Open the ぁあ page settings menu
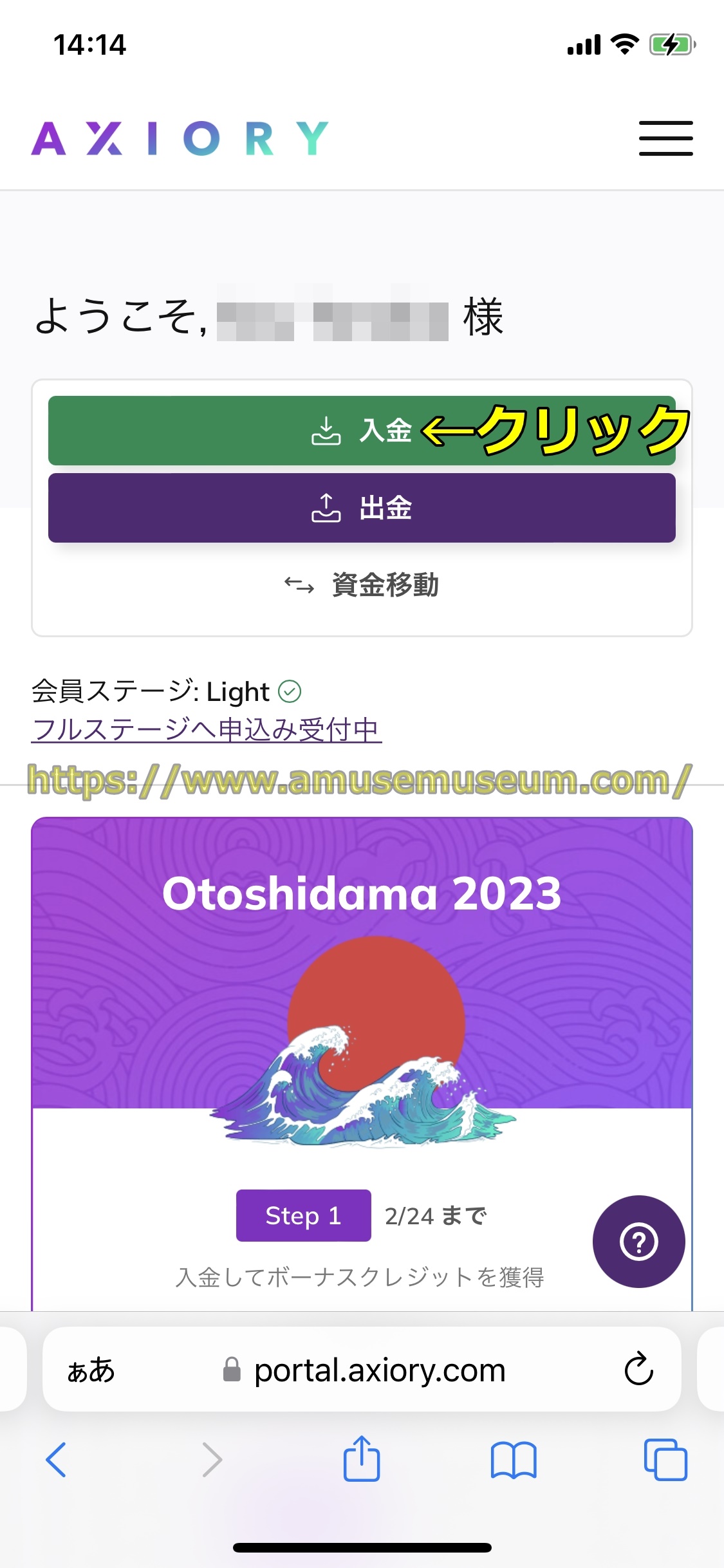The height and width of the screenshot is (1568, 724). (91, 1370)
